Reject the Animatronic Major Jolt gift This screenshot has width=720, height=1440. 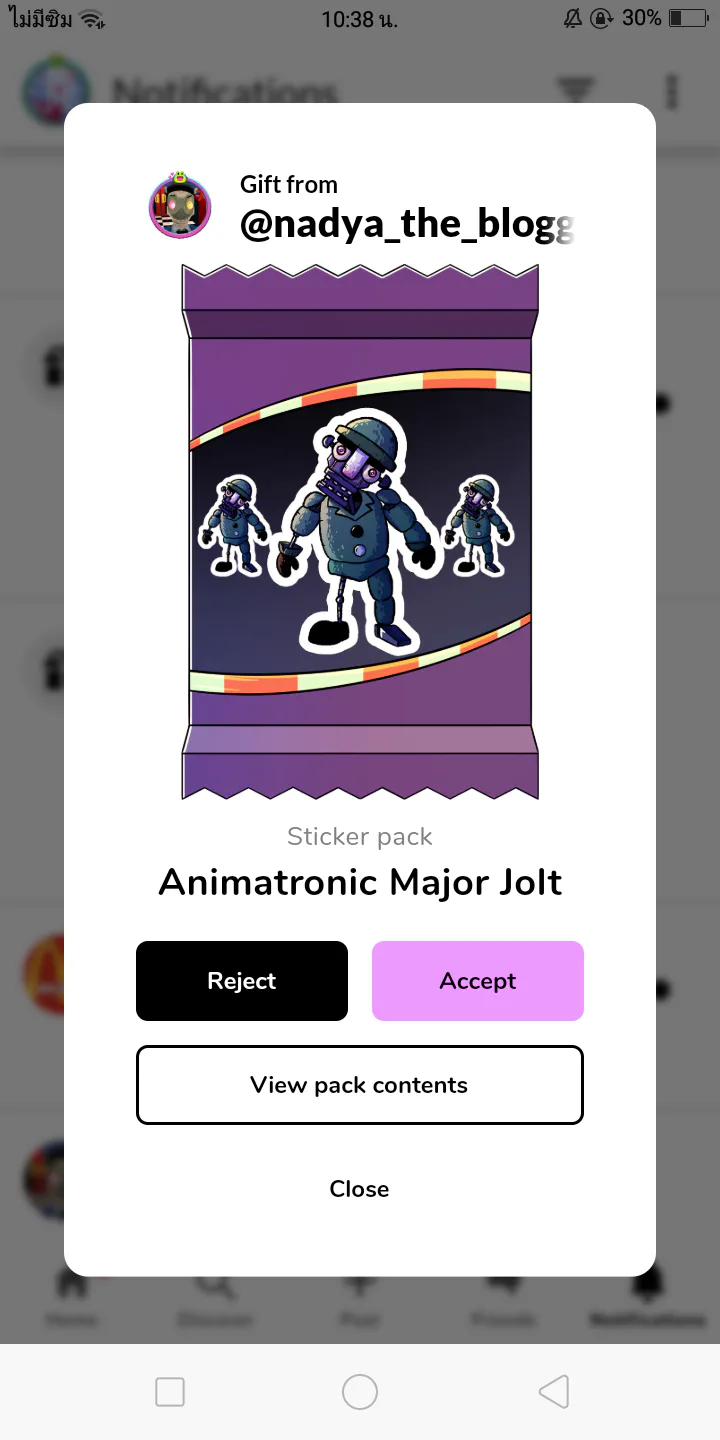(242, 981)
